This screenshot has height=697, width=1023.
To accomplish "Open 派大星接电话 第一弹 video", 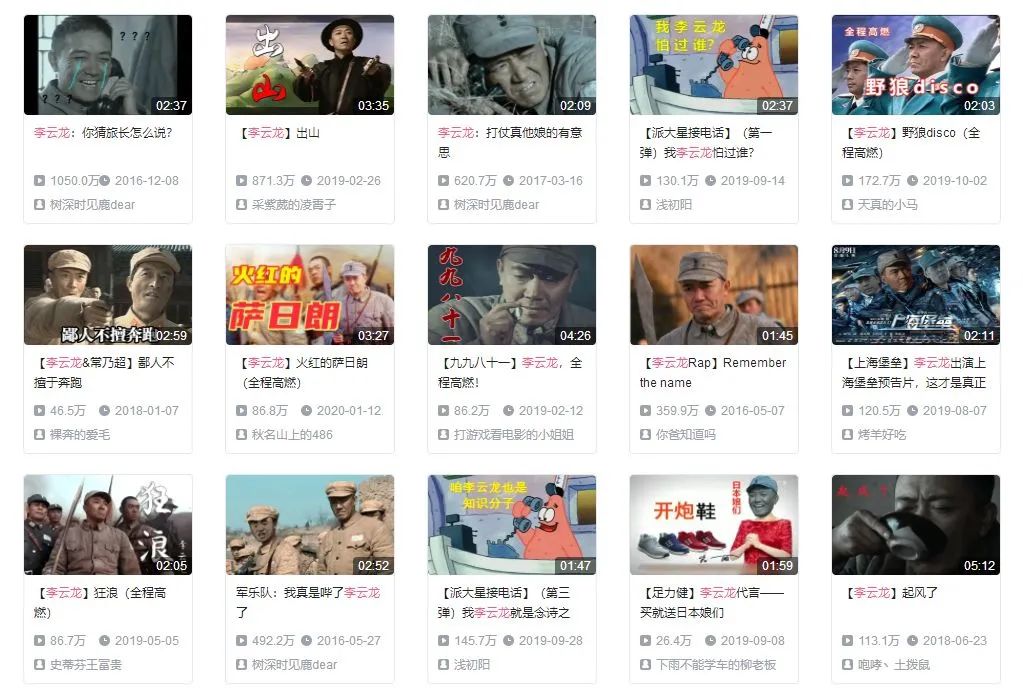I will tap(713, 65).
